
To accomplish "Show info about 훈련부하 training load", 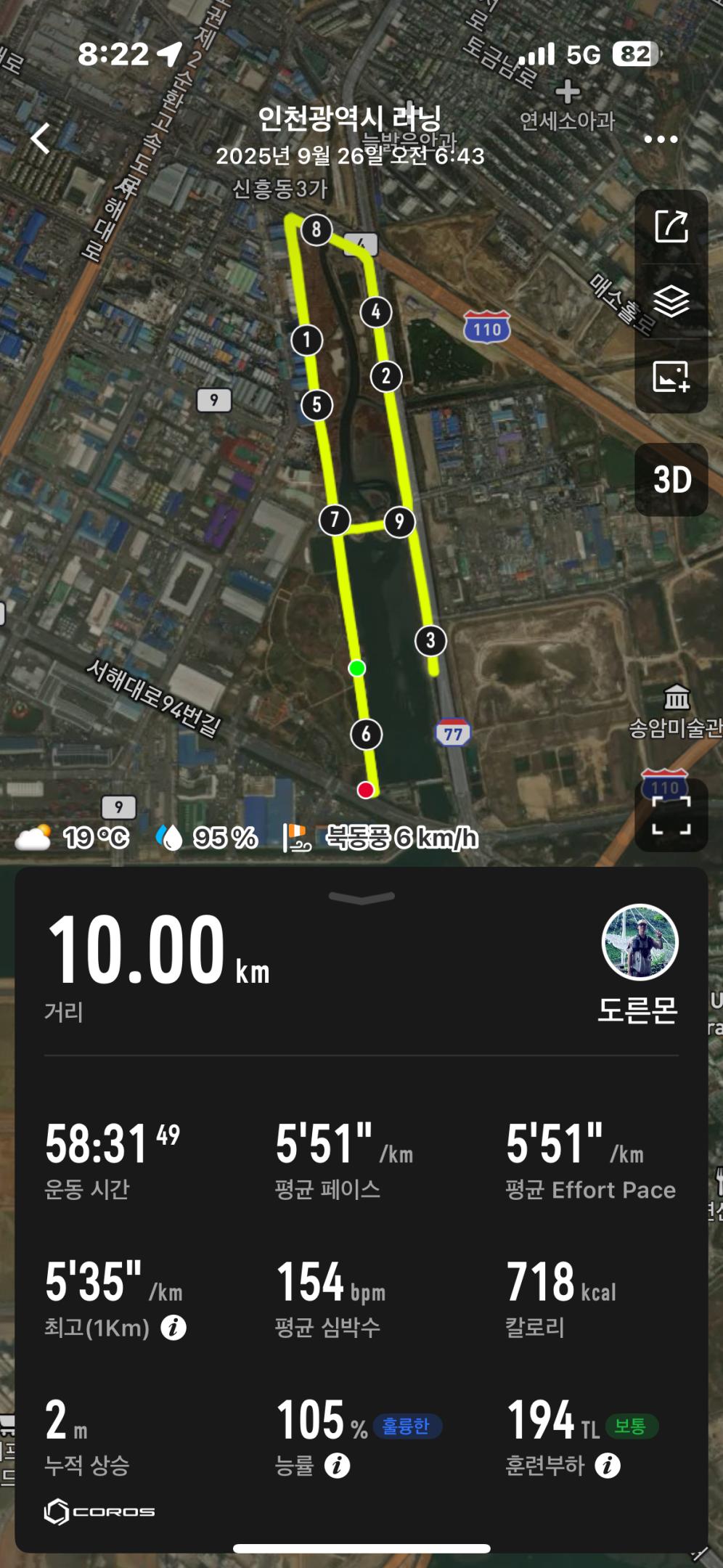I will [608, 1466].
